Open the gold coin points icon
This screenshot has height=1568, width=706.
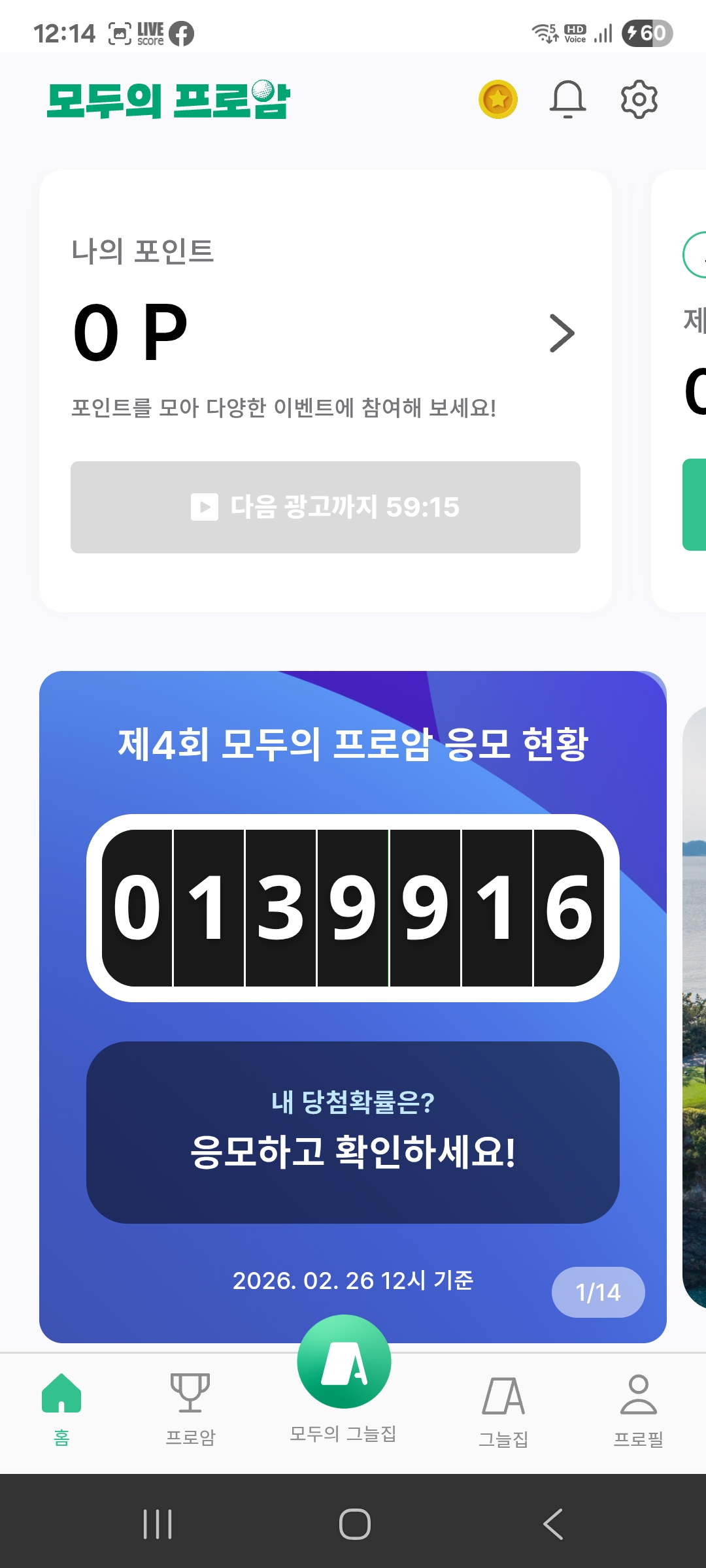[x=498, y=99]
